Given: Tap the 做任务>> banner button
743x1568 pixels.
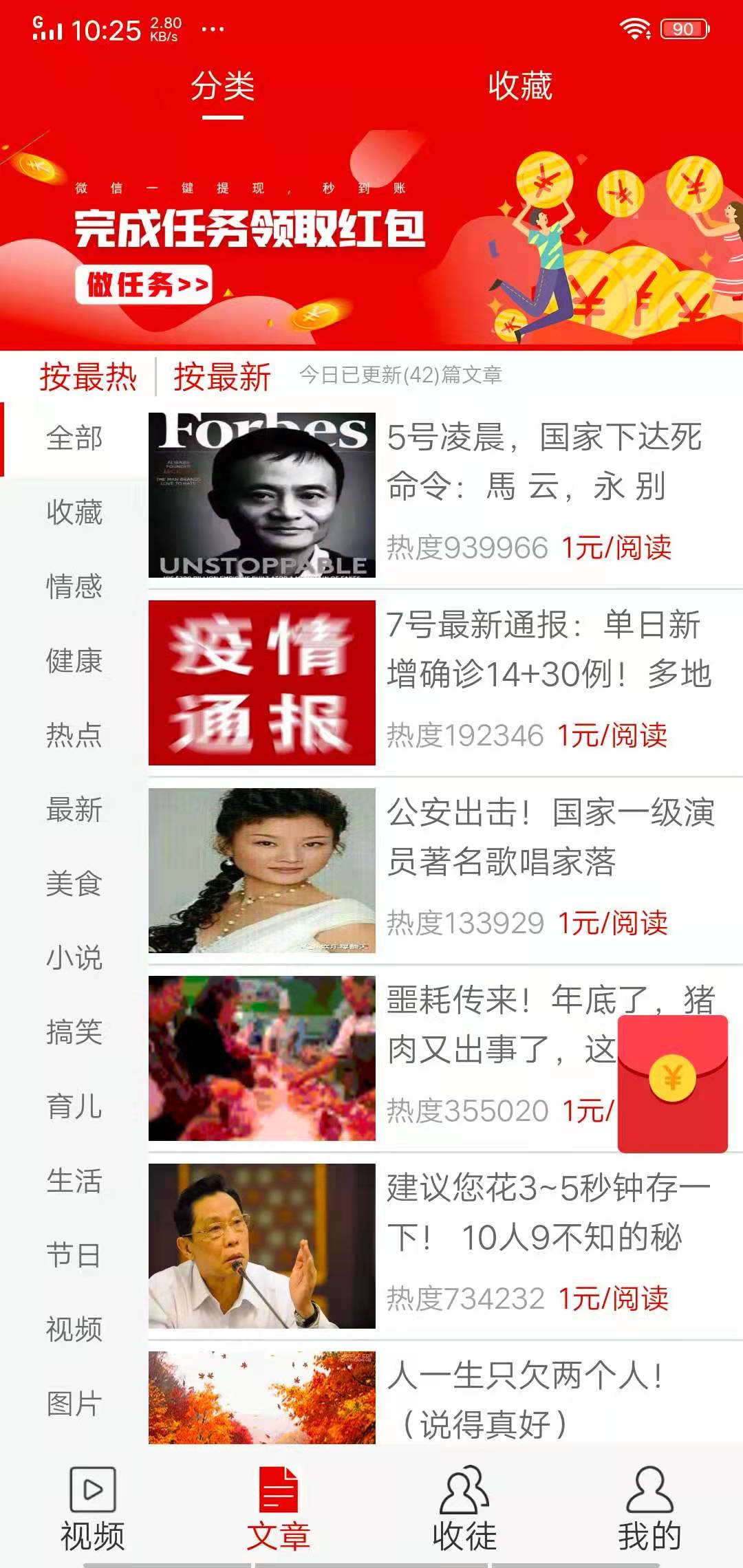Looking at the screenshot, I should 144,283.
